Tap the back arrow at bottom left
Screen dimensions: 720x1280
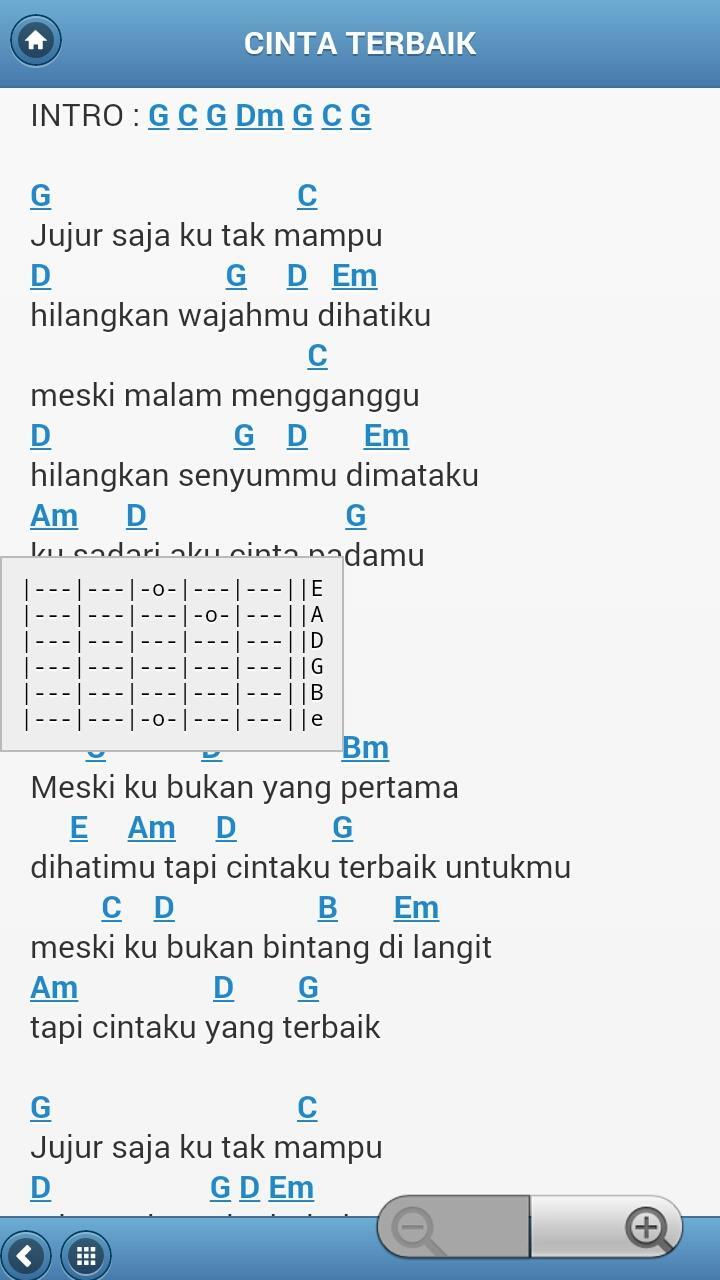tap(28, 1255)
